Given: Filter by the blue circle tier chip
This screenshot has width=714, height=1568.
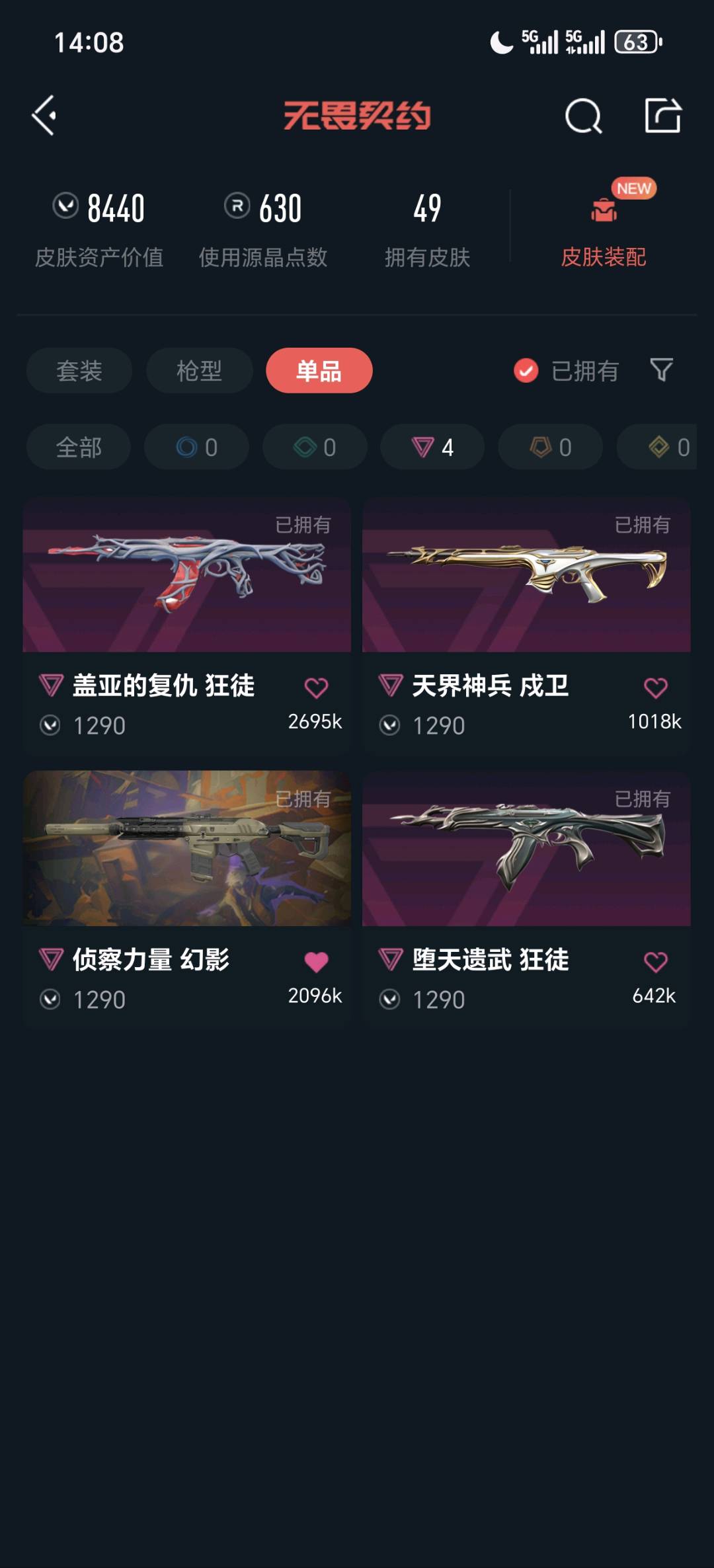Looking at the screenshot, I should pyautogui.click(x=196, y=447).
